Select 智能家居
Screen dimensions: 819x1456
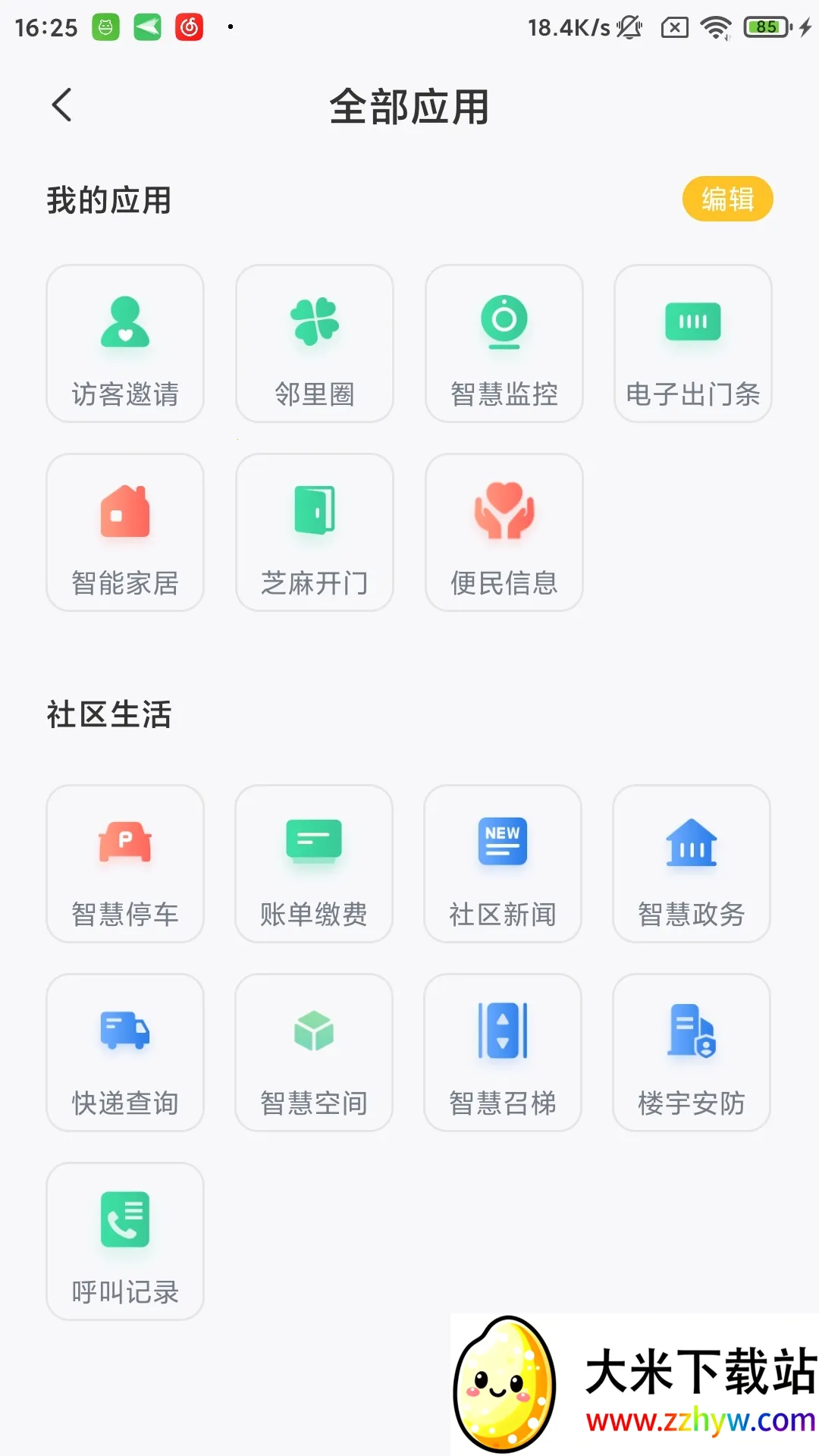click(125, 532)
